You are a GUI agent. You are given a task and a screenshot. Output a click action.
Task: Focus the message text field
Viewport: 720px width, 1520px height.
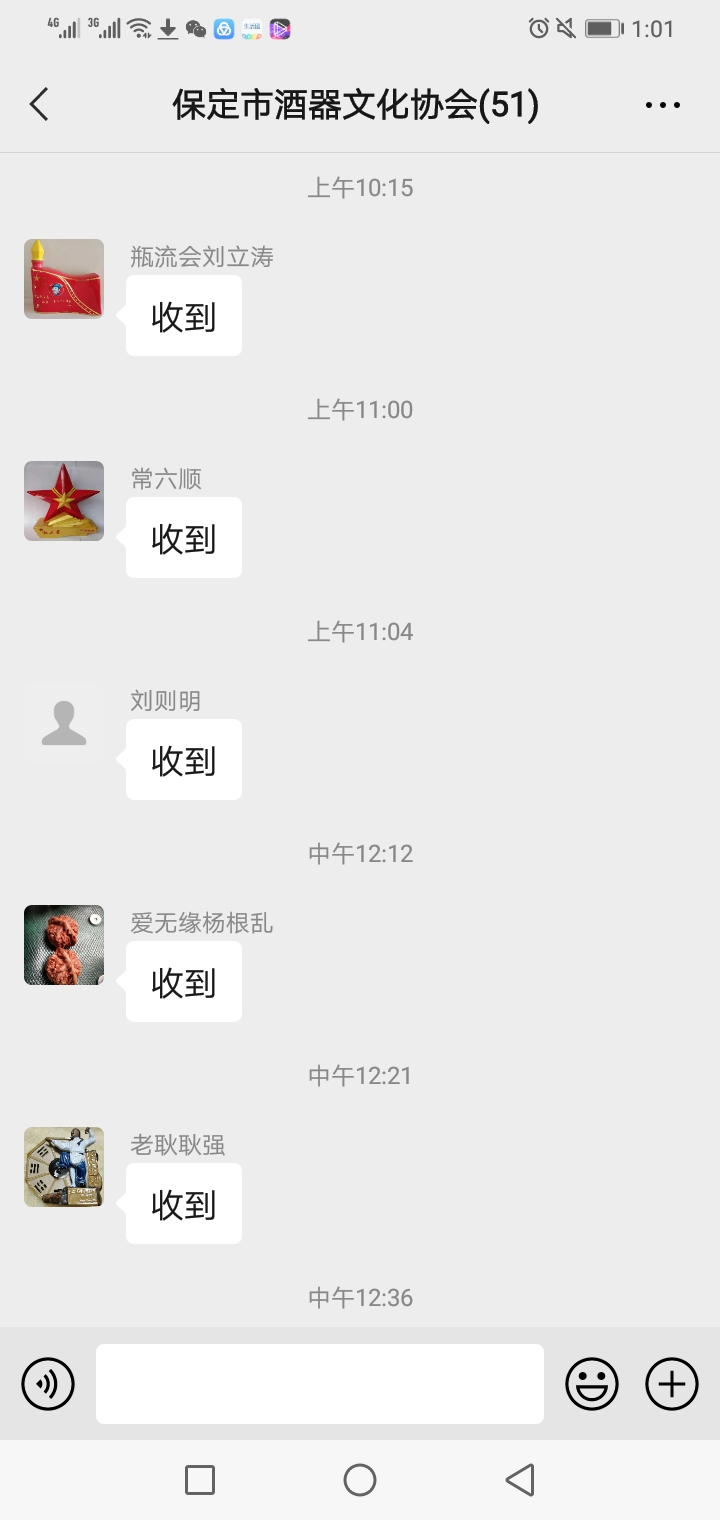[320, 1384]
